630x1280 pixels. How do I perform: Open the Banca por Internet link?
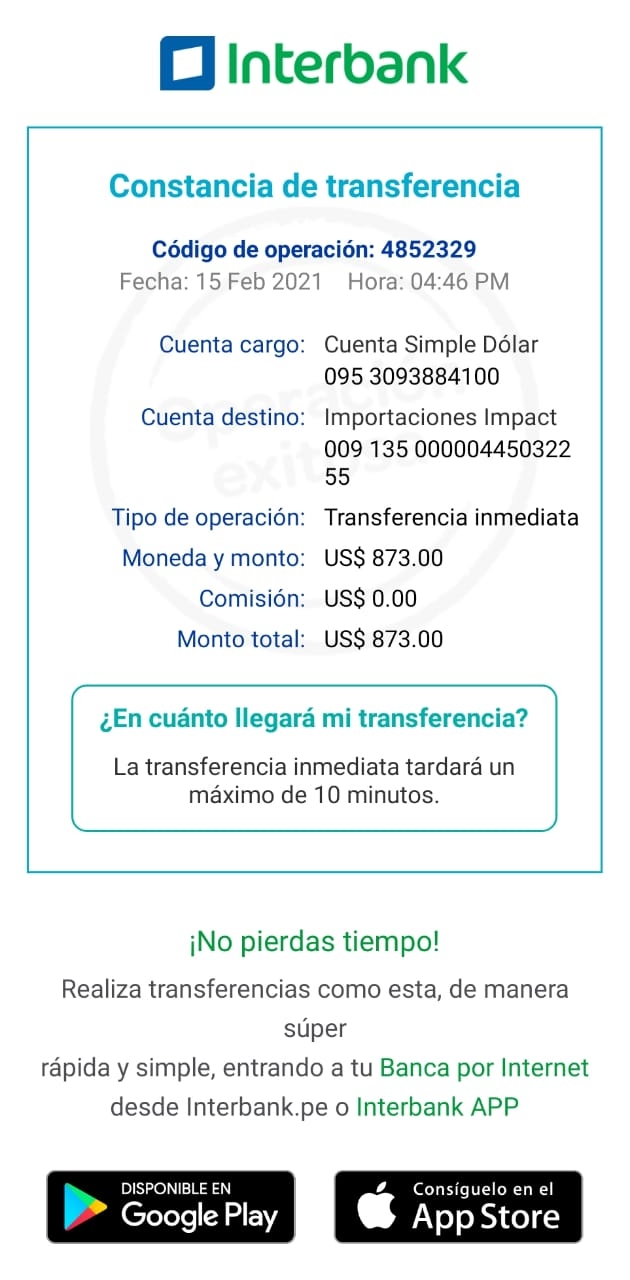click(x=484, y=1068)
